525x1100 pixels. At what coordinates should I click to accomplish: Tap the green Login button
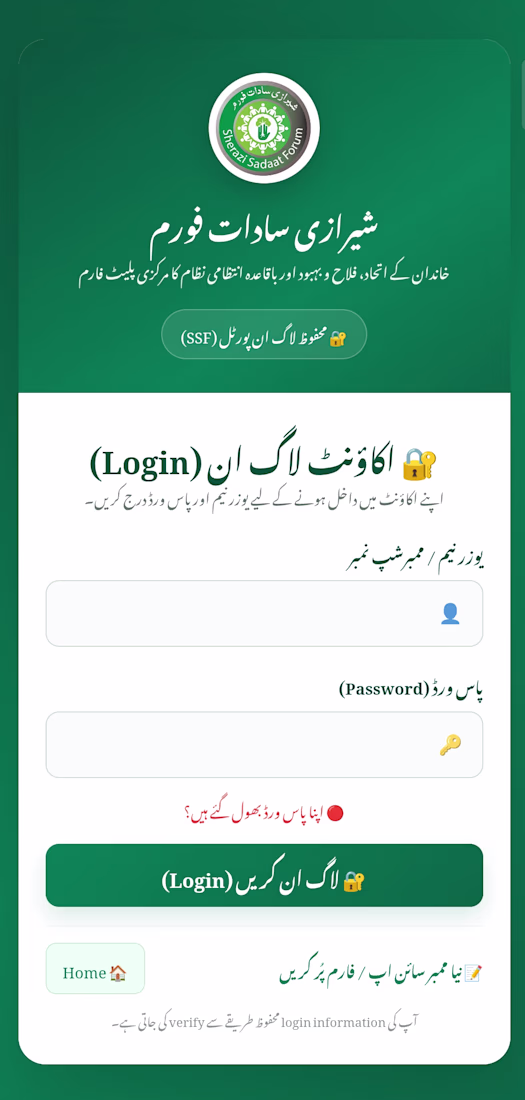point(264,875)
